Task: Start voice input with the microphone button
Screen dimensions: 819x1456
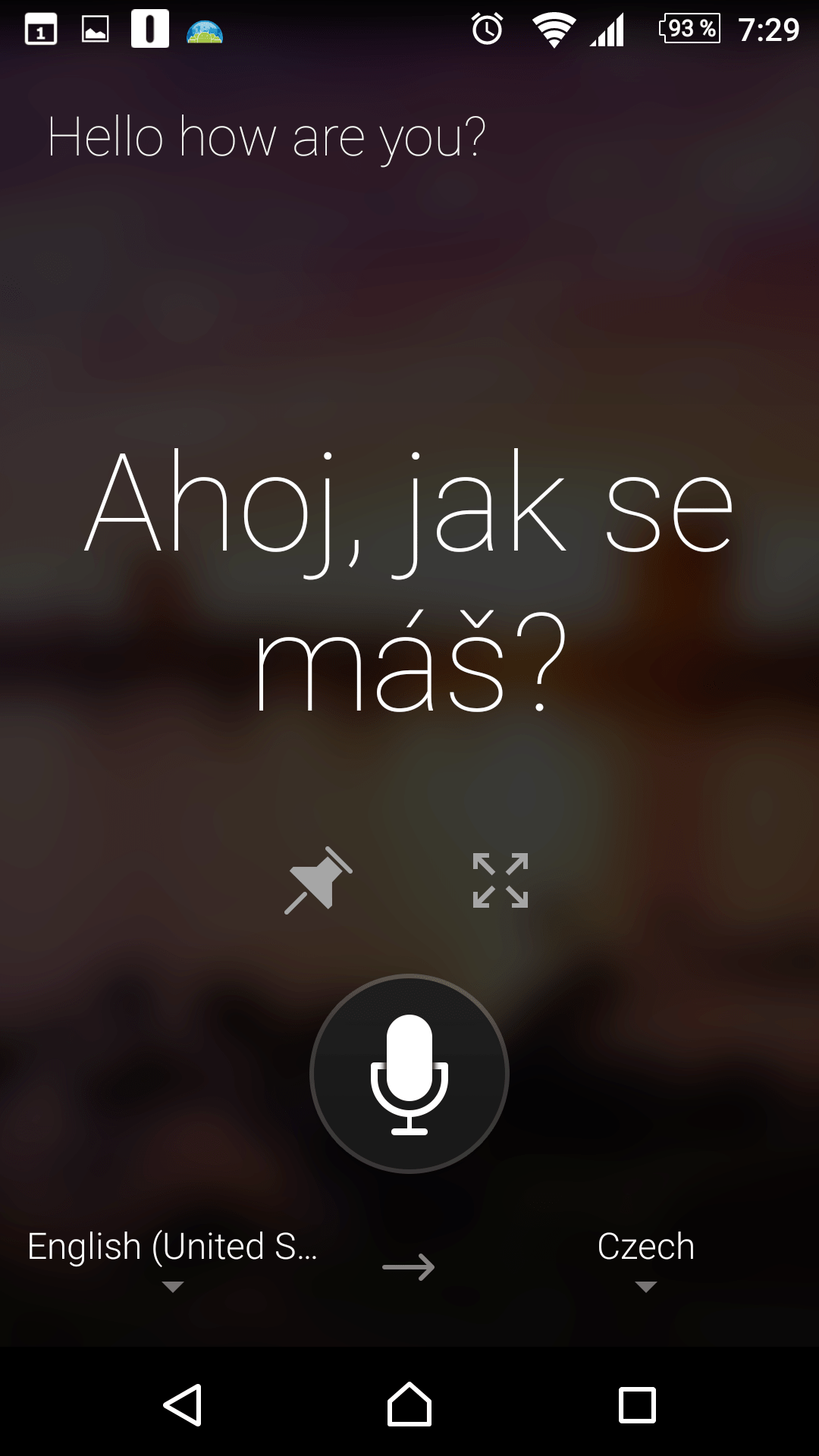Action: pos(409,1073)
